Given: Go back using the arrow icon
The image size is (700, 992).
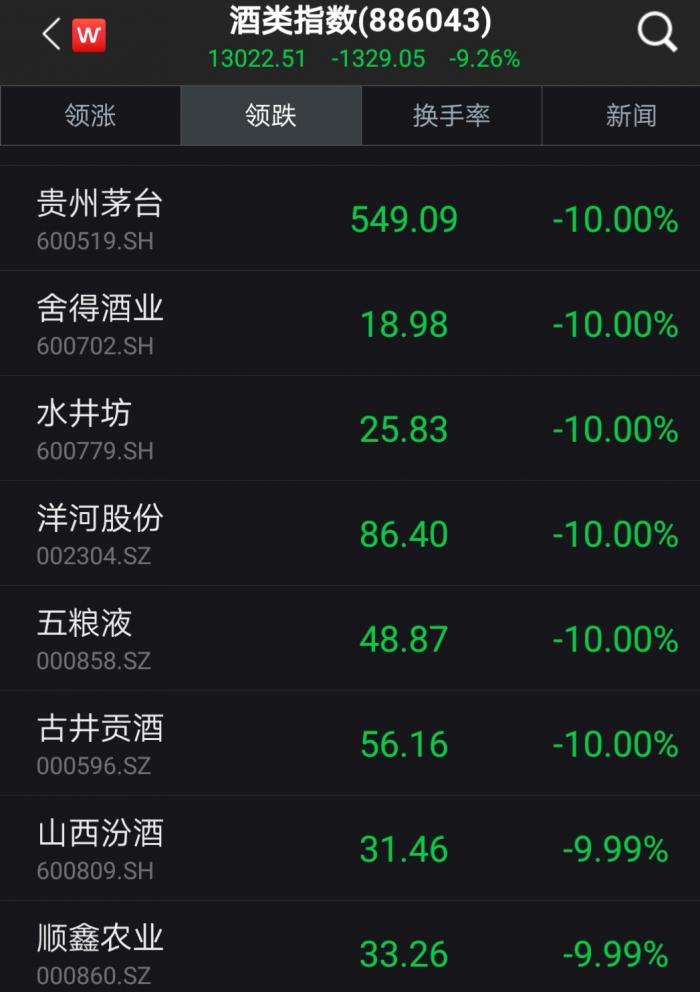Looking at the screenshot, I should point(52,35).
